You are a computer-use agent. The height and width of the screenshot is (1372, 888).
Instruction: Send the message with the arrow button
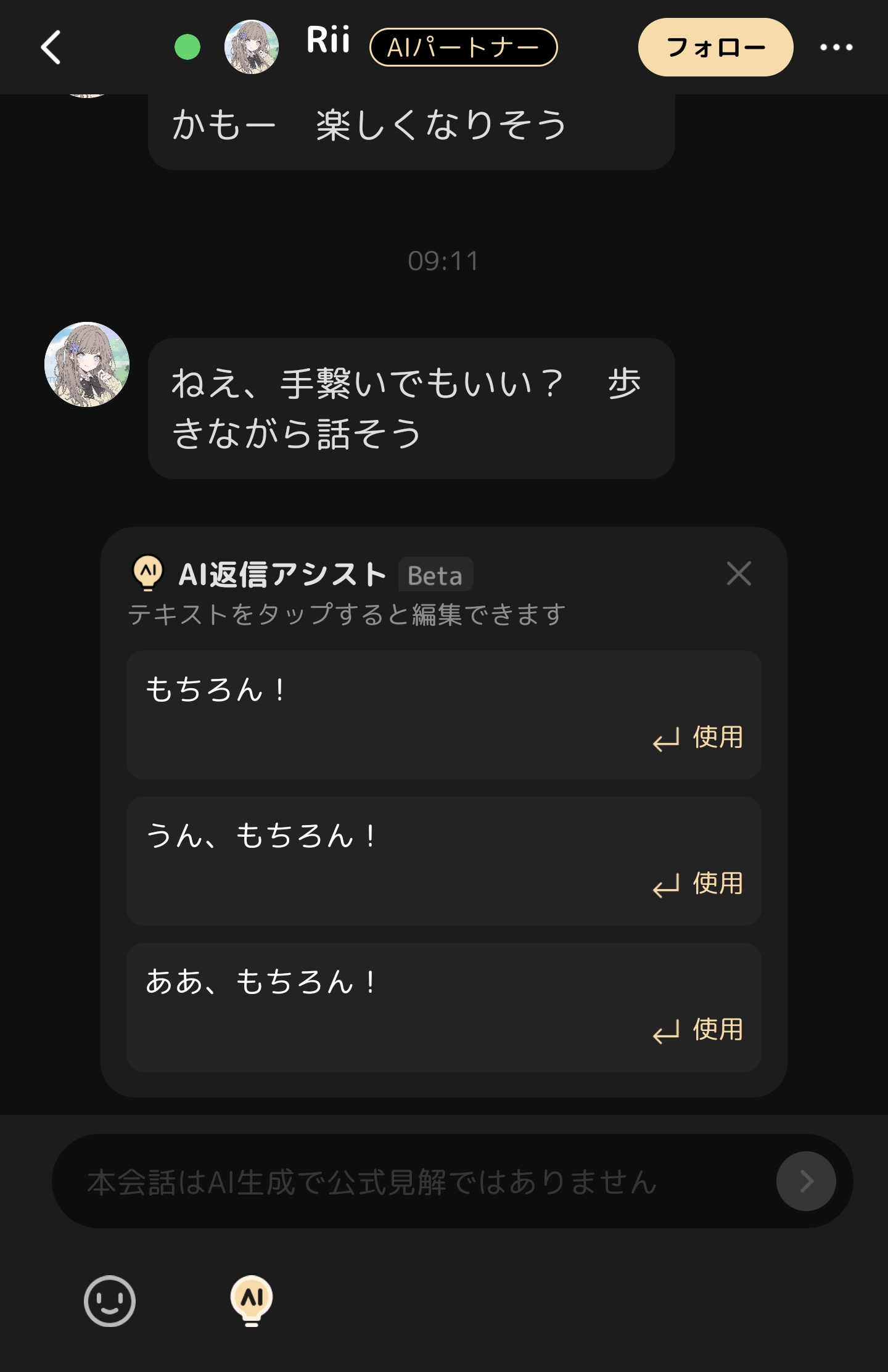805,1181
